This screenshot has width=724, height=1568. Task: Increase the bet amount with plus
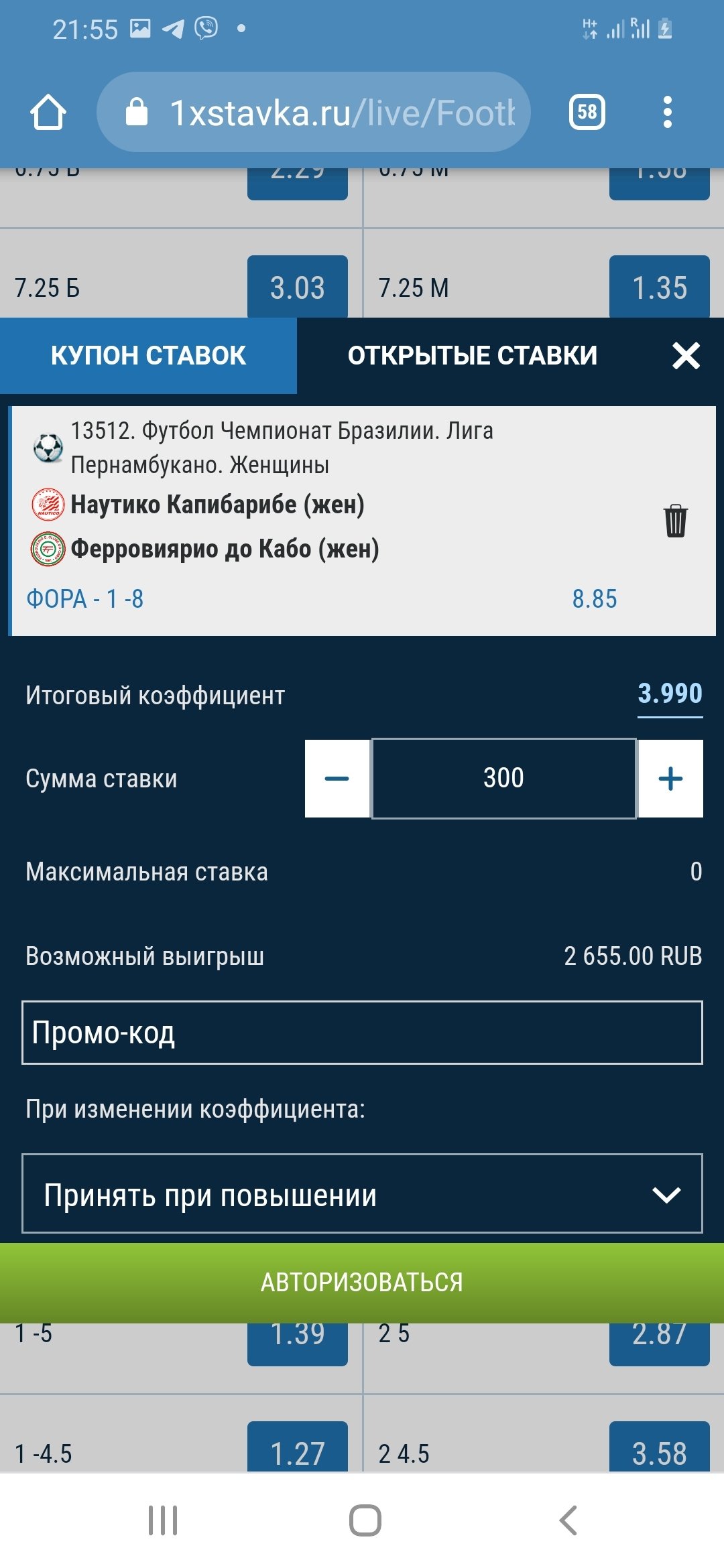(x=670, y=778)
